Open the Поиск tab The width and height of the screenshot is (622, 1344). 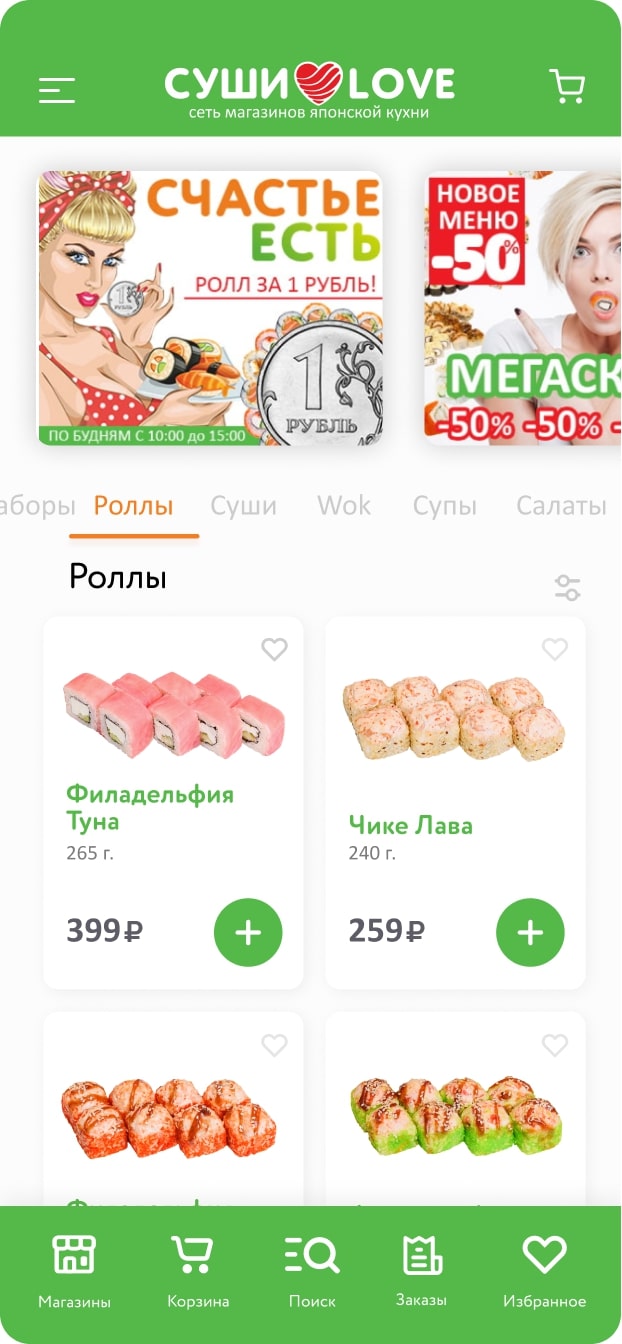coord(312,1271)
